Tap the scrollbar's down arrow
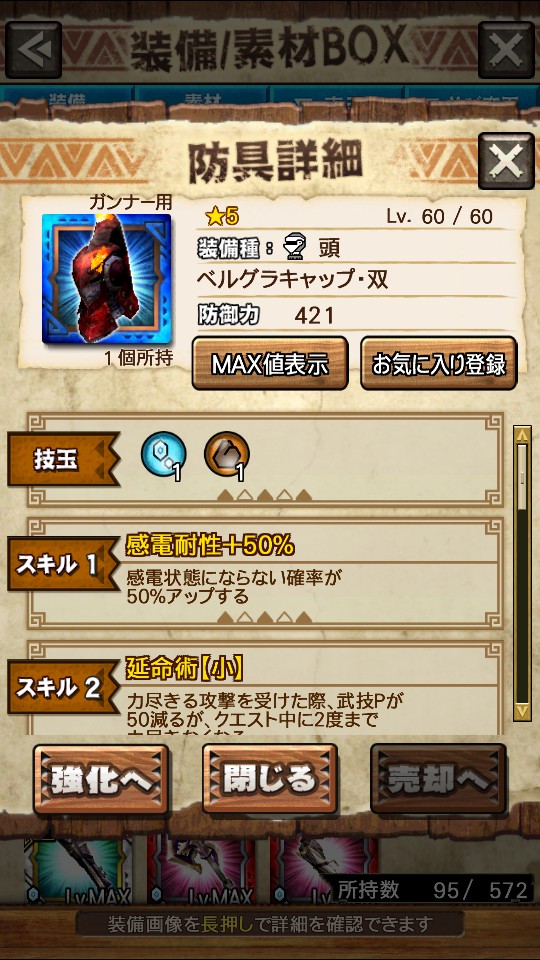 coord(522,711)
